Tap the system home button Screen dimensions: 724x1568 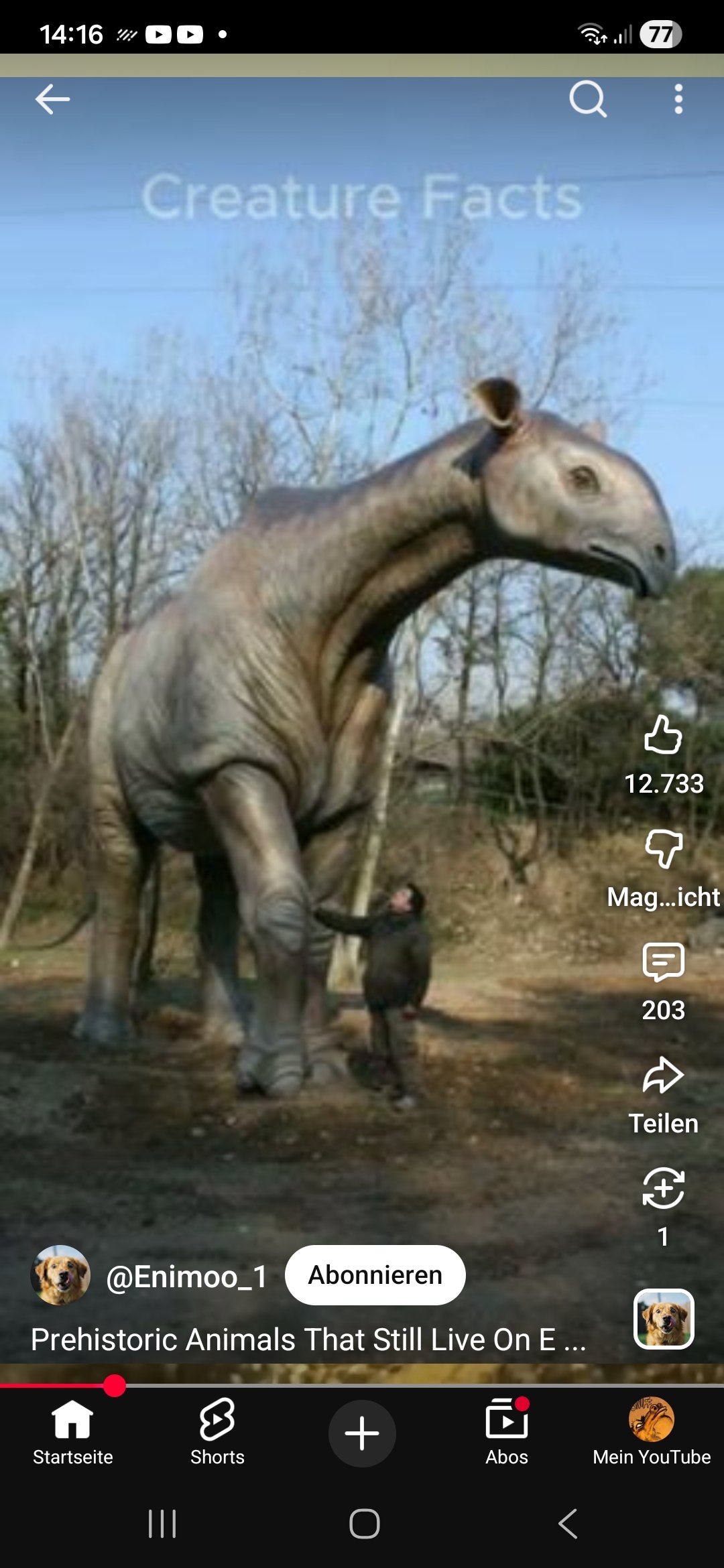[x=364, y=1524]
